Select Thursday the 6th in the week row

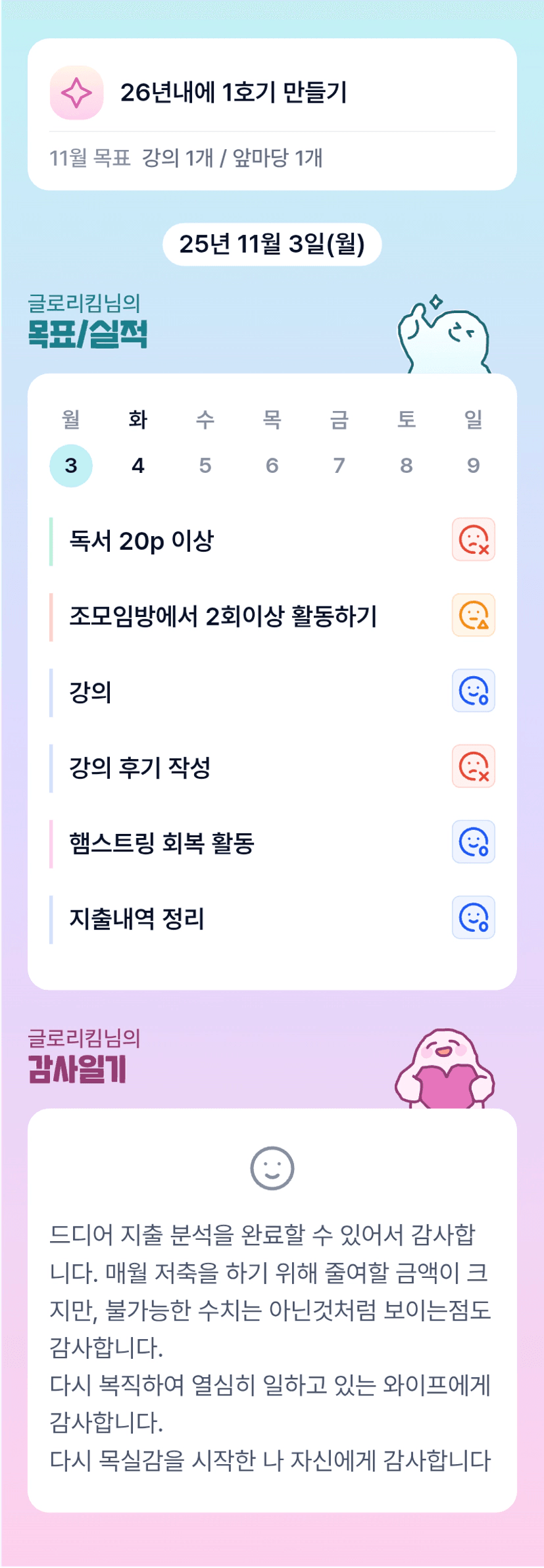point(272,465)
